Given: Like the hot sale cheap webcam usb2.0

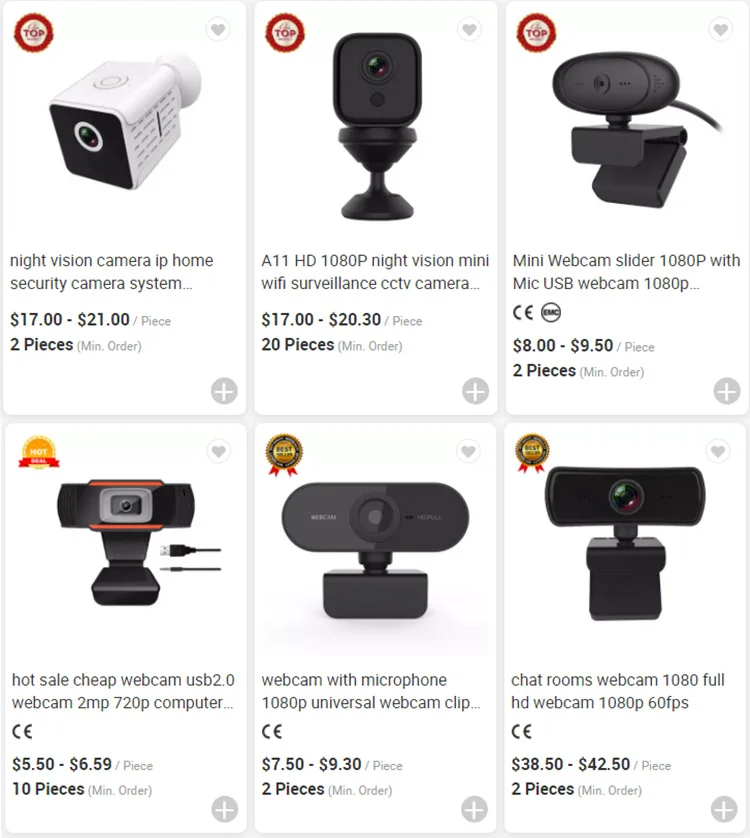Looking at the screenshot, I should pos(219,452).
